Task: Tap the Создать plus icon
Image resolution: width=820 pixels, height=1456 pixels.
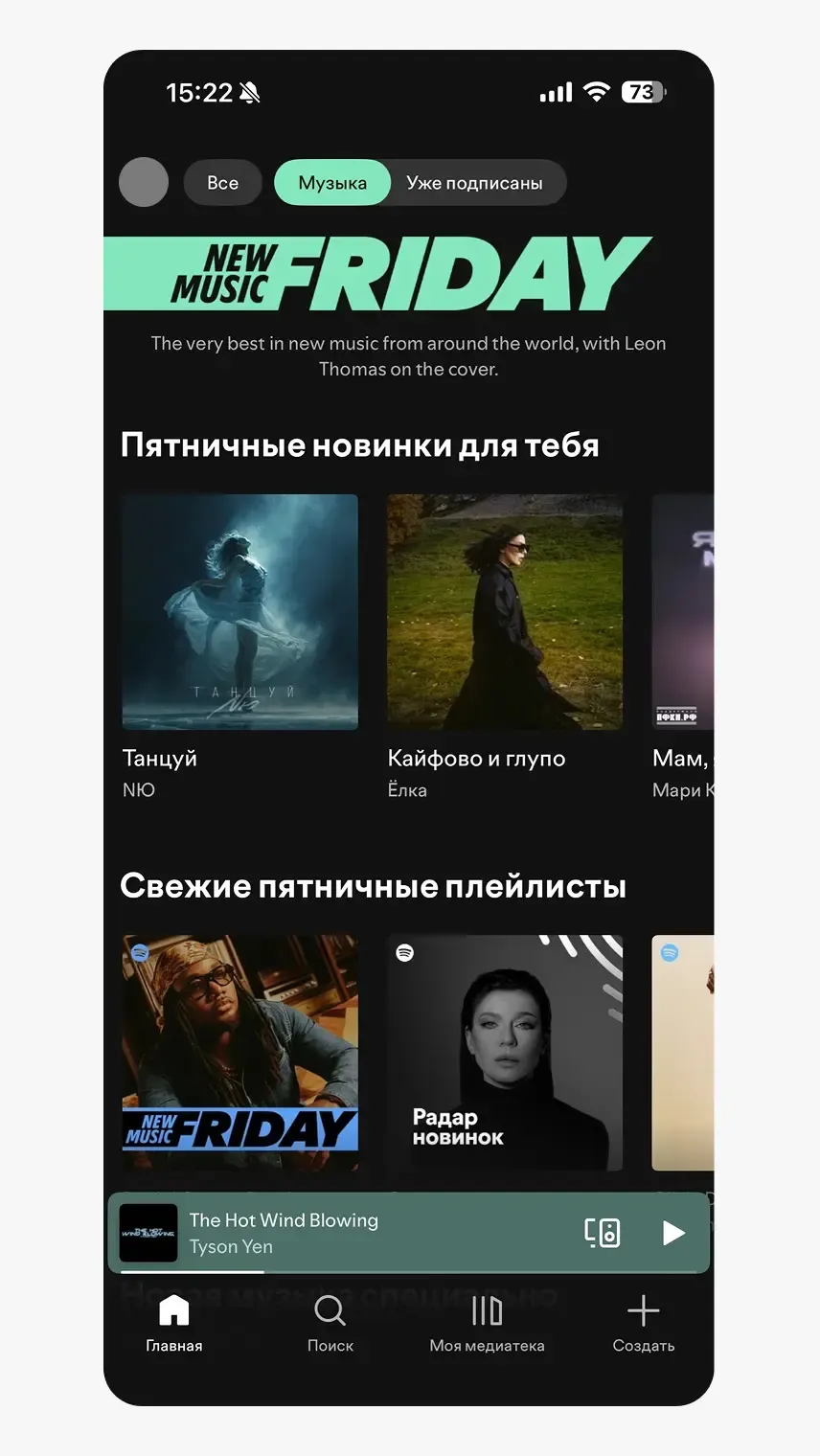Action: (x=642, y=1311)
